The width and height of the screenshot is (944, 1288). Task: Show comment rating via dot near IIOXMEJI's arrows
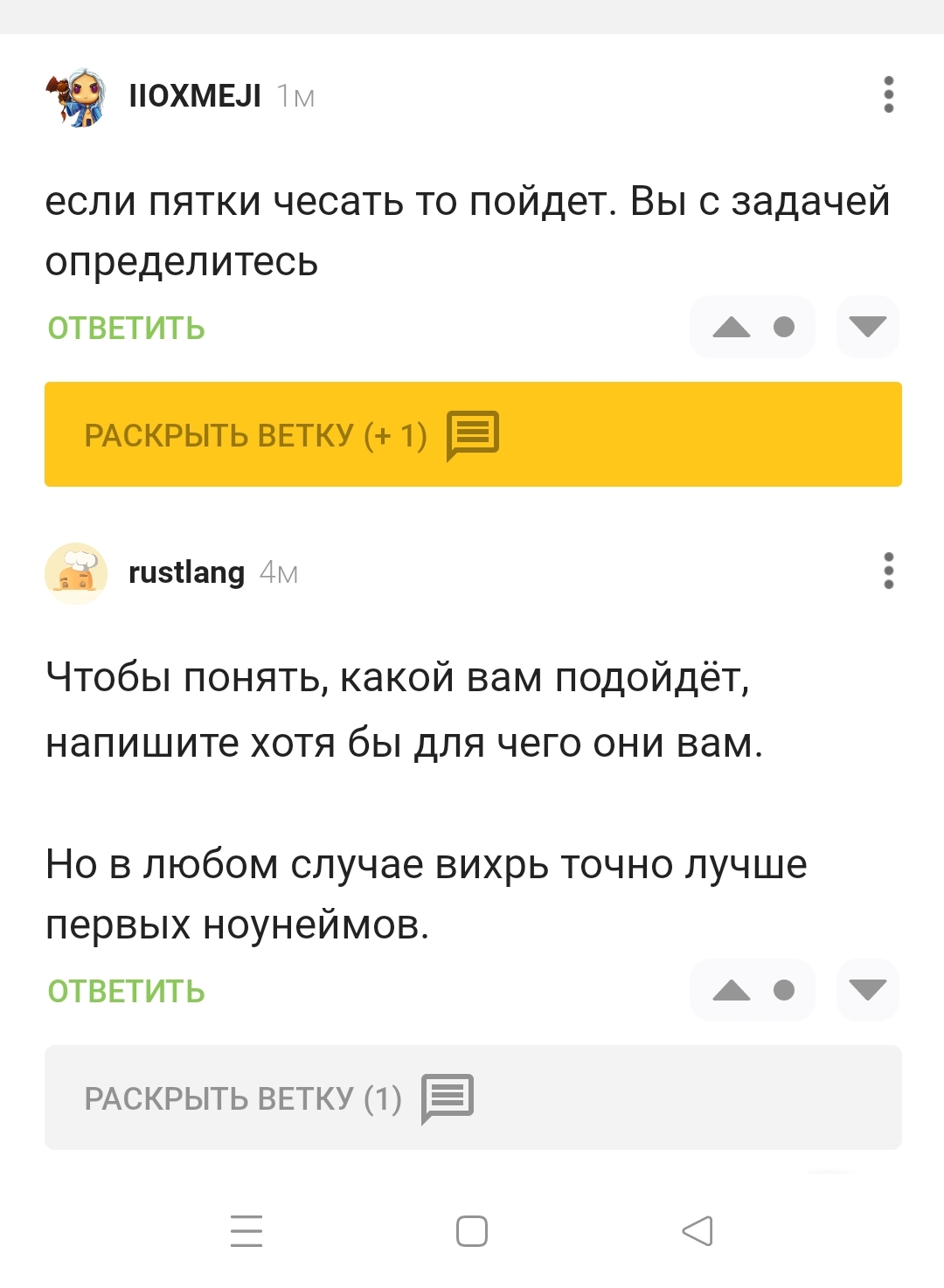click(782, 327)
